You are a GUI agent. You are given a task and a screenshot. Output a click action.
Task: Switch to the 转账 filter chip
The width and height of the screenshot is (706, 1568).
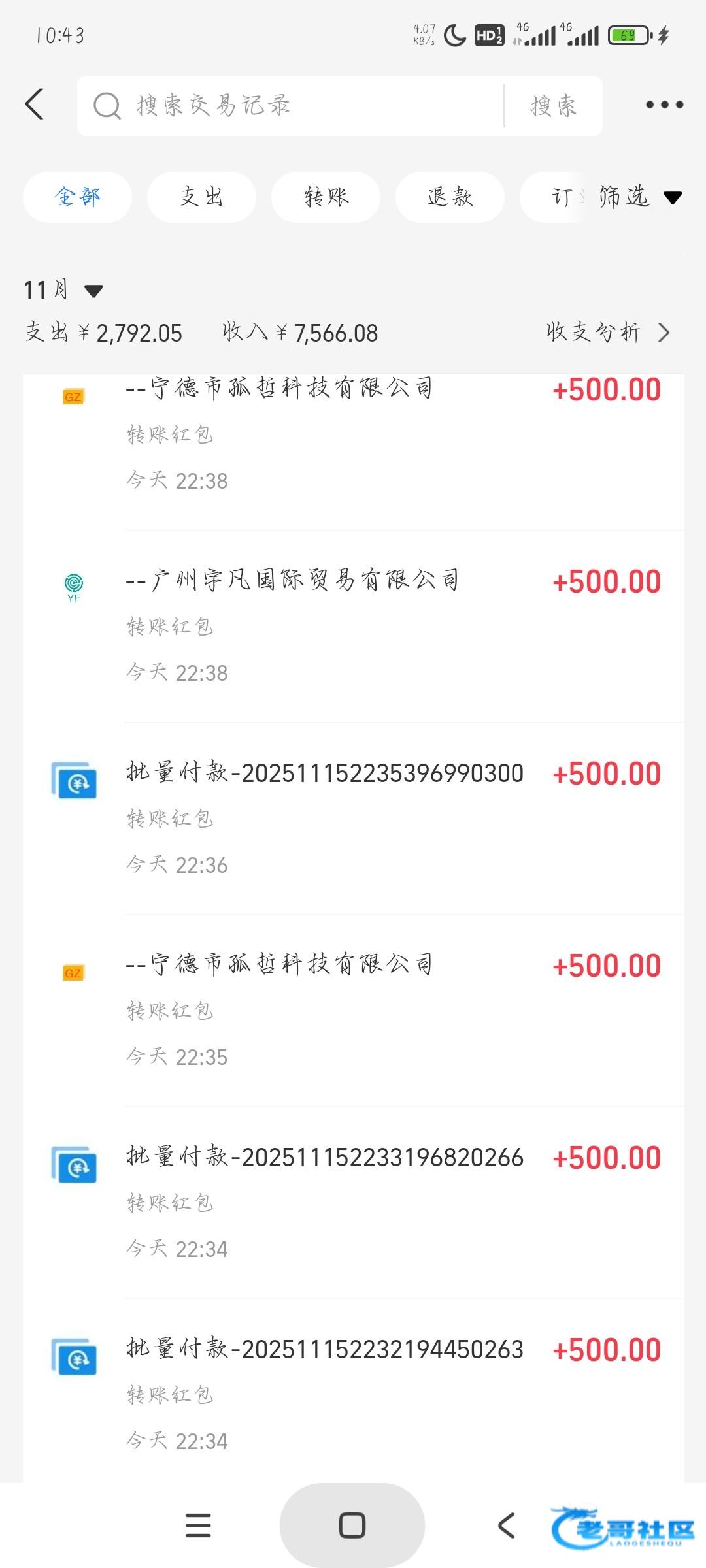(x=326, y=197)
